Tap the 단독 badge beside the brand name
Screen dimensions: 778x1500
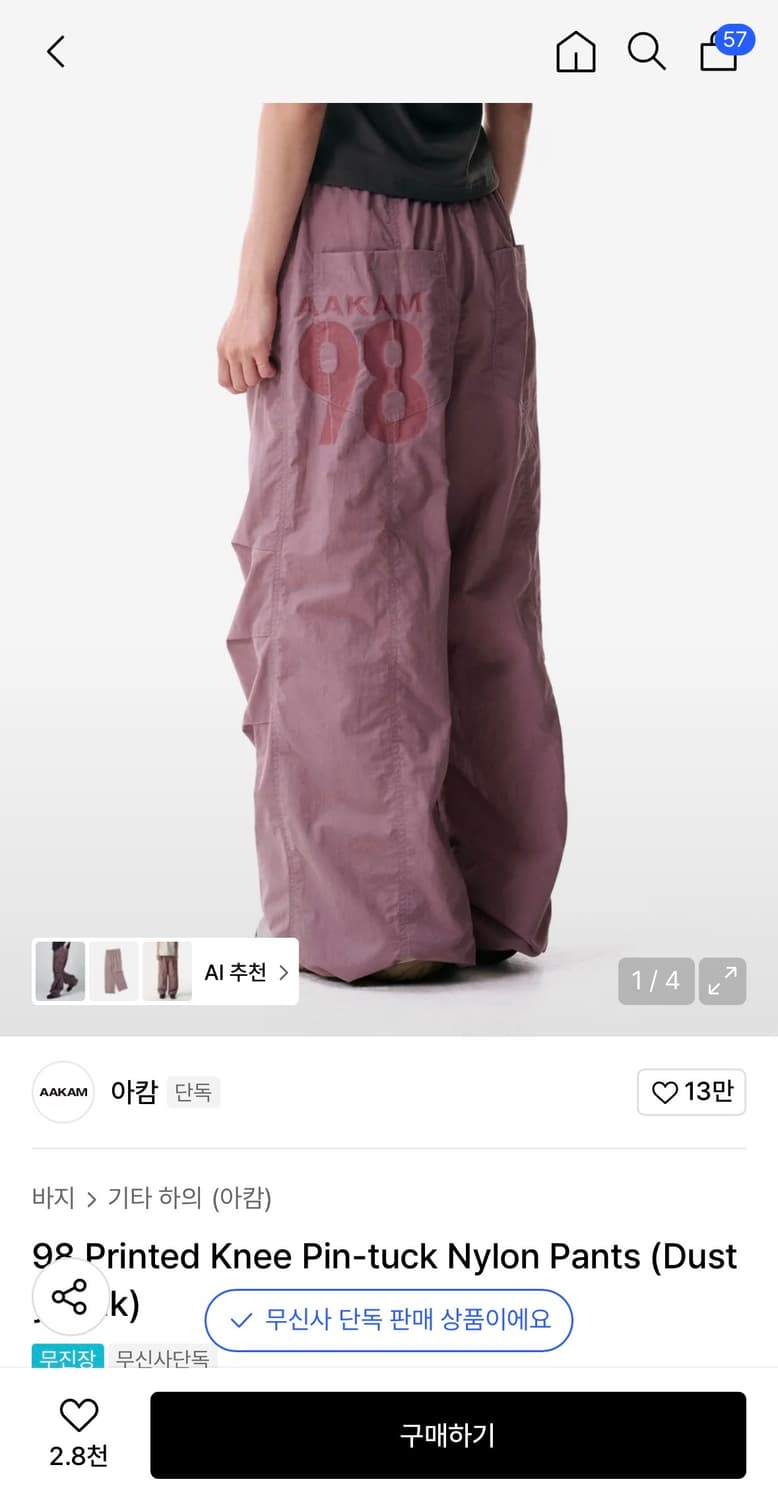point(194,1092)
